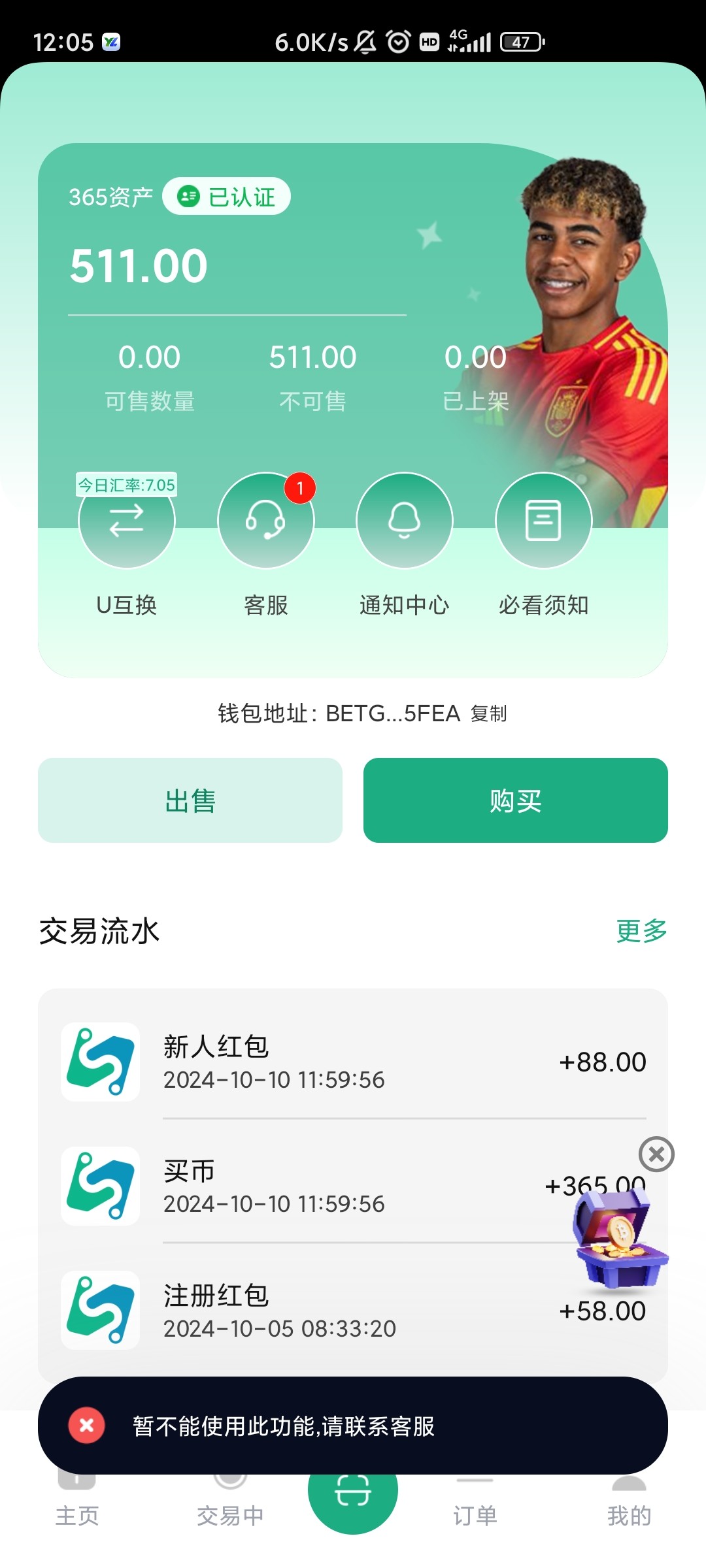Close the floating treasure chest banner
The height and width of the screenshot is (1568, 706).
click(656, 1154)
